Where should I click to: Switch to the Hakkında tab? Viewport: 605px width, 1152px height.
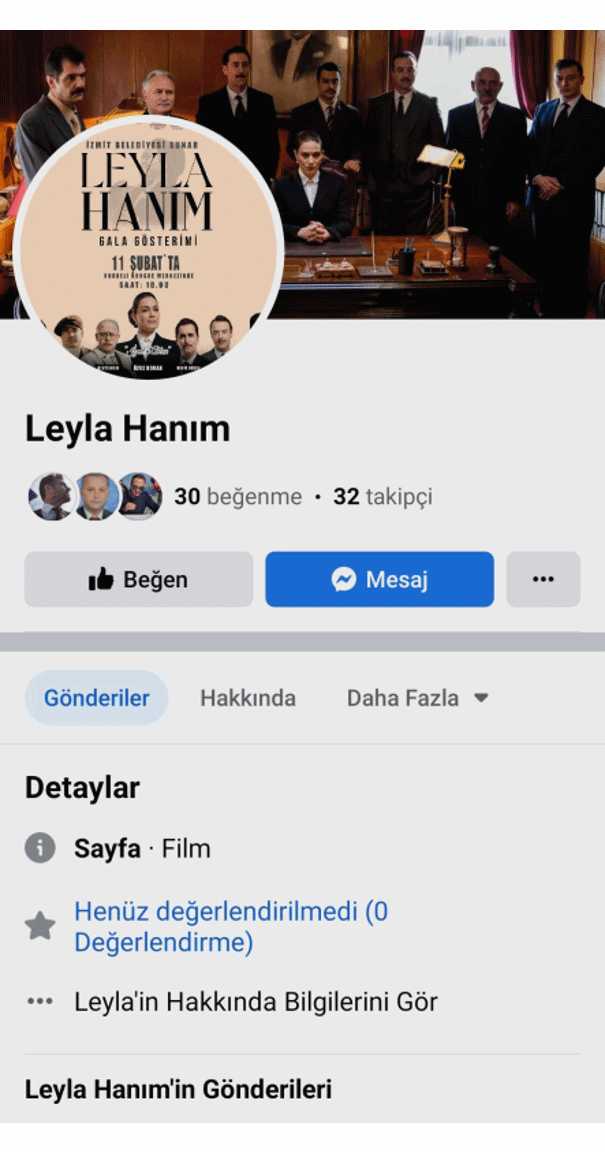[x=247, y=698]
